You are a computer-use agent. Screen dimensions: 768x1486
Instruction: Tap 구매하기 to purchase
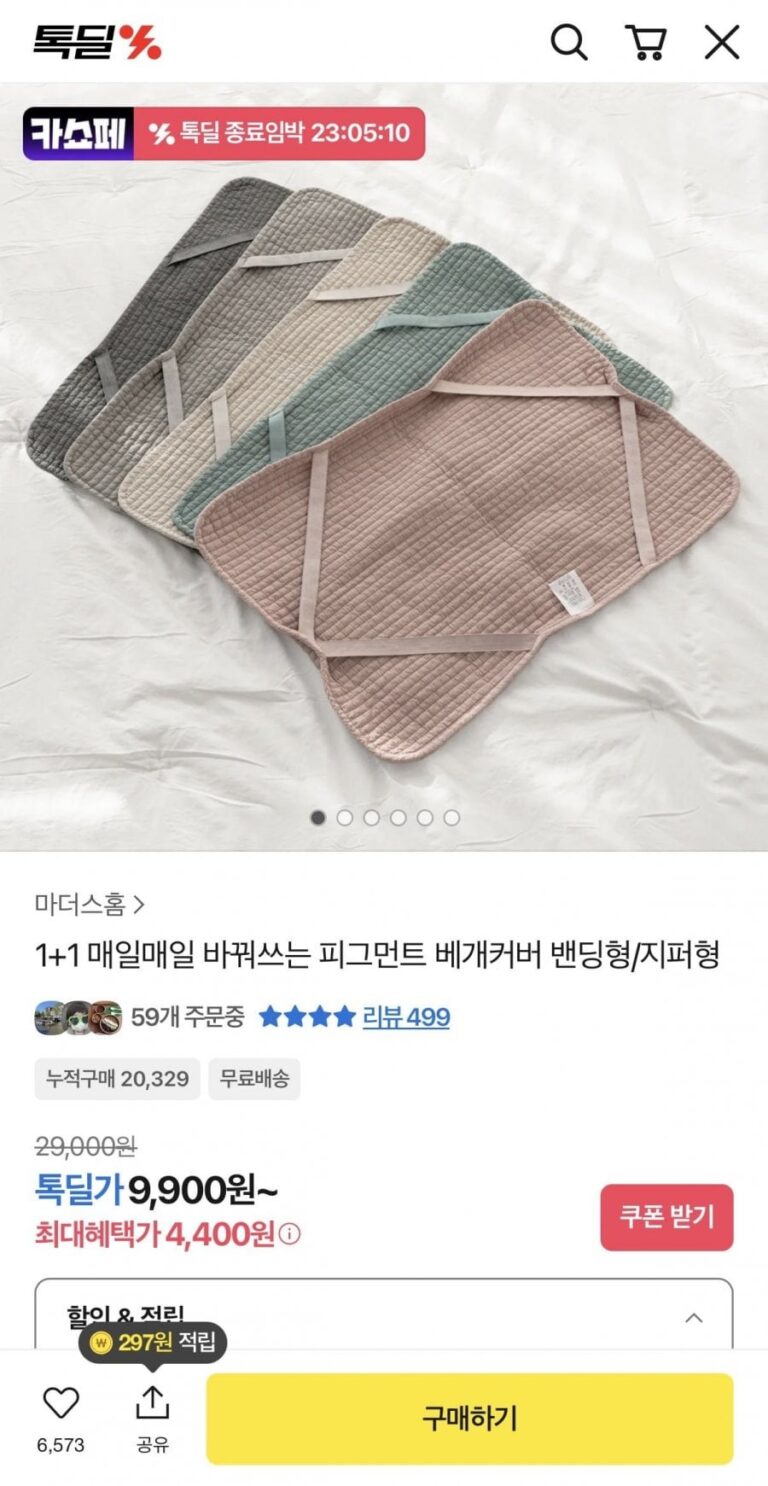[x=469, y=1418]
